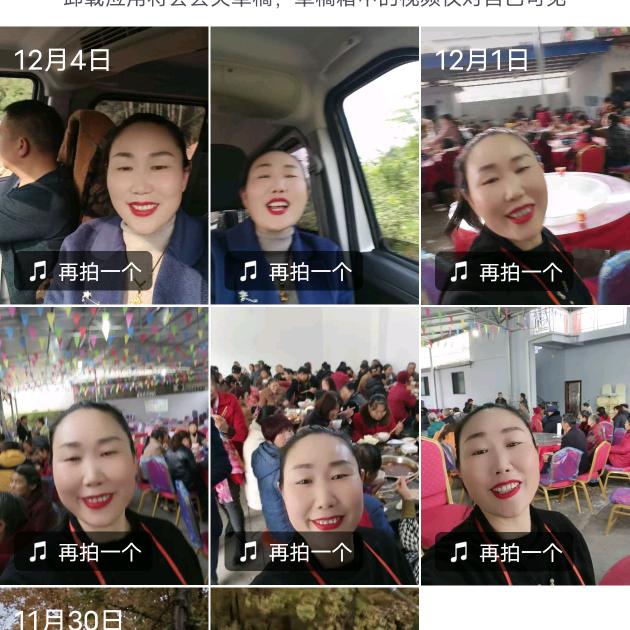Tap 再拍一个 on the colorful-flags ceiling video
Image resolution: width=630 pixels, height=630 pixels.
tap(83, 552)
